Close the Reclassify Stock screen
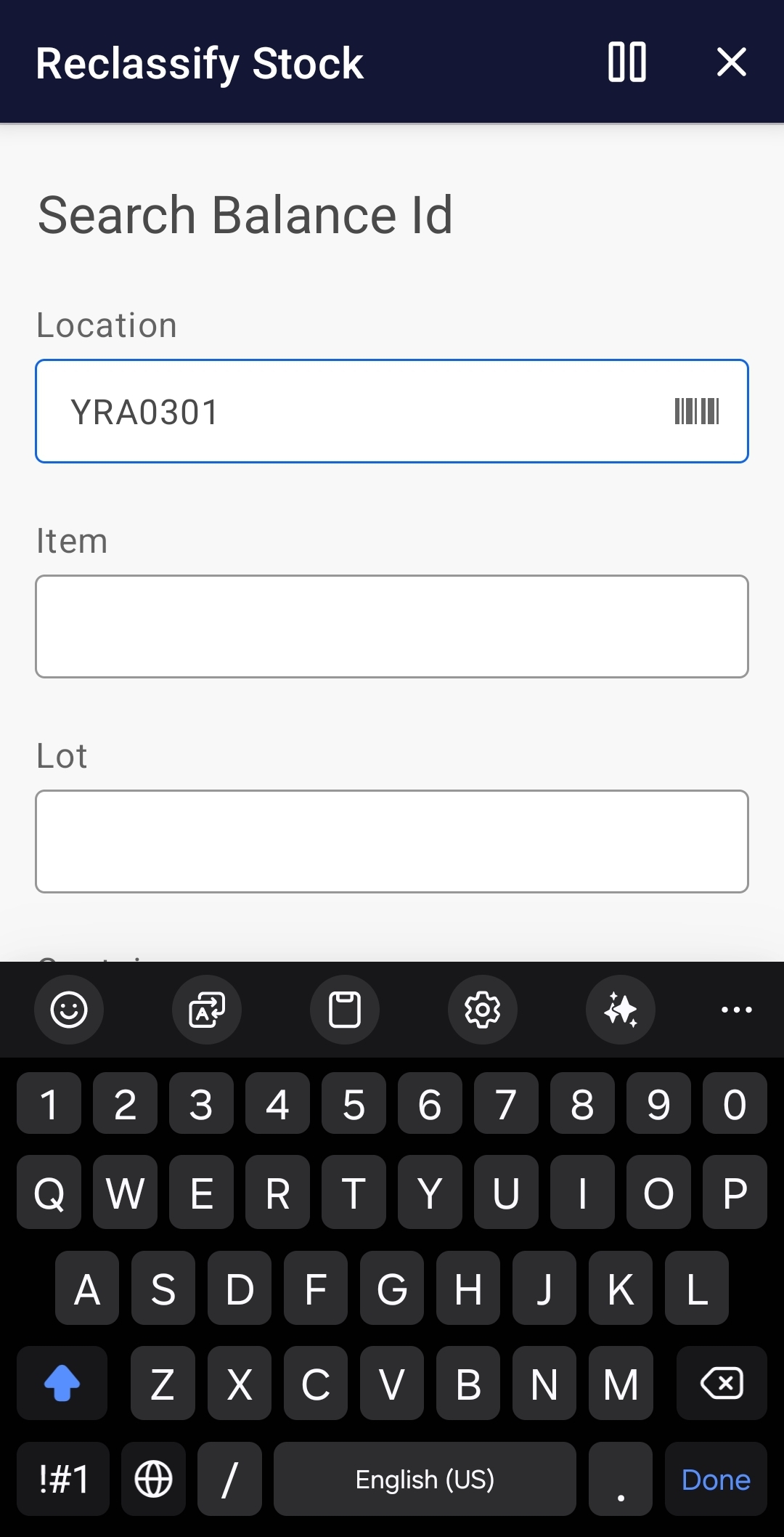Viewport: 784px width, 1537px height. [732, 62]
